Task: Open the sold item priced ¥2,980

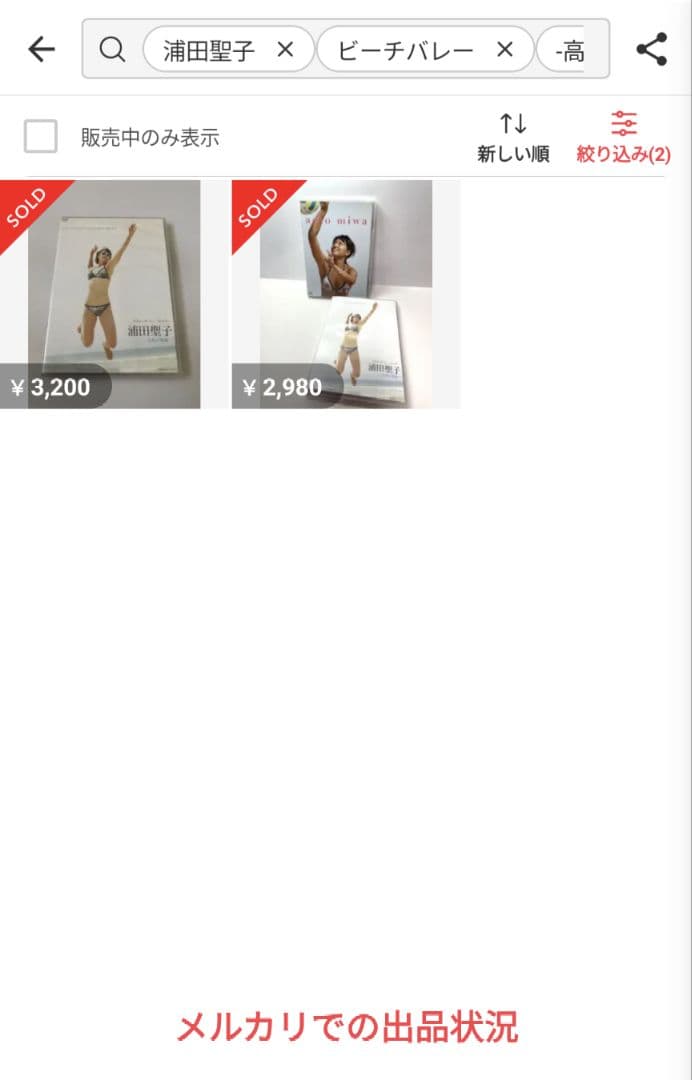Action: [x=345, y=294]
